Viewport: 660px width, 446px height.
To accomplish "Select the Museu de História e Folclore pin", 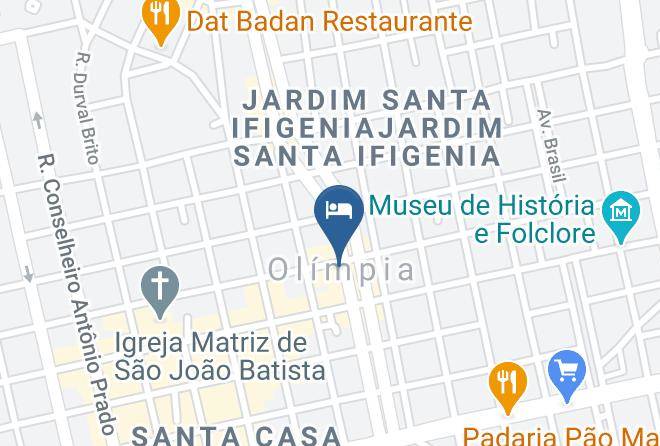I will 622,212.
